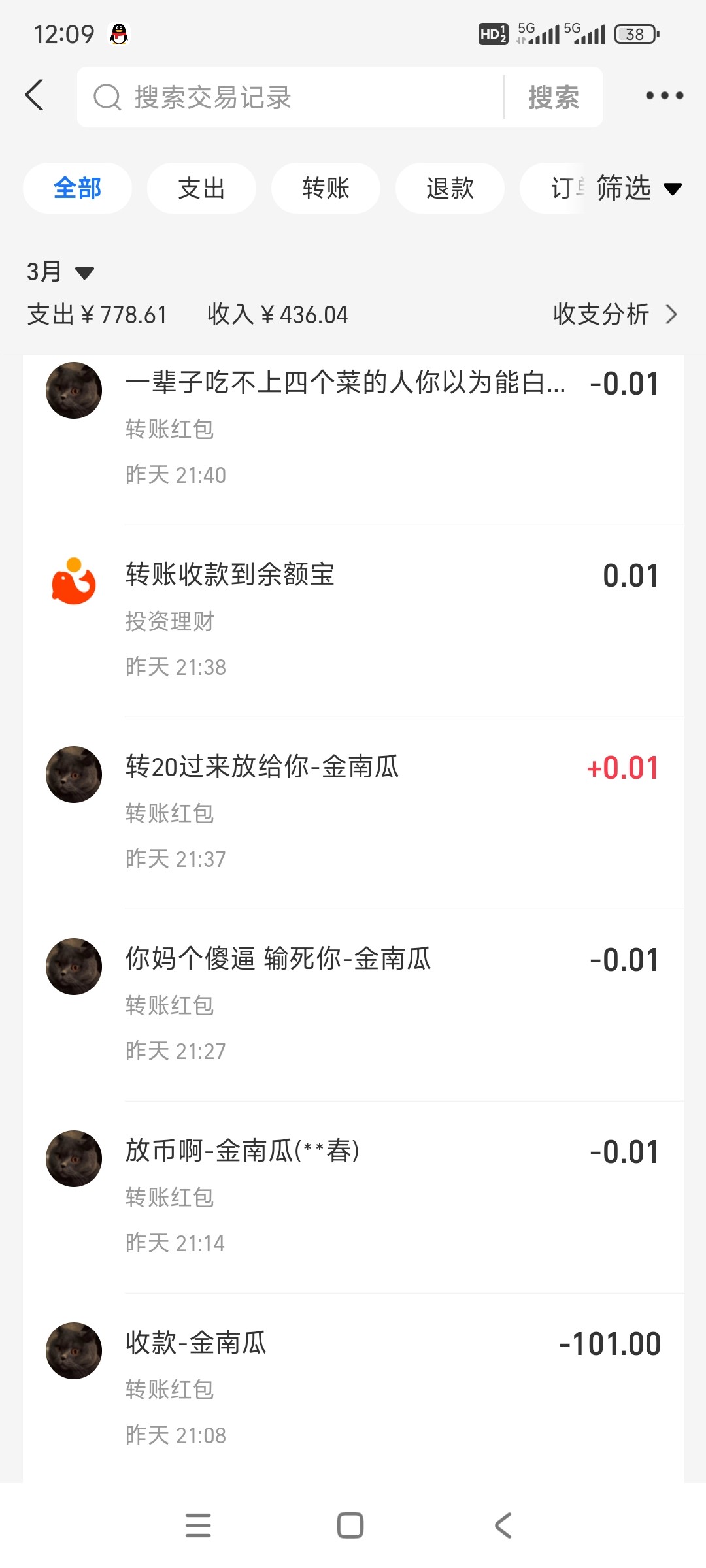Open 收支分析 analysis page

[614, 314]
